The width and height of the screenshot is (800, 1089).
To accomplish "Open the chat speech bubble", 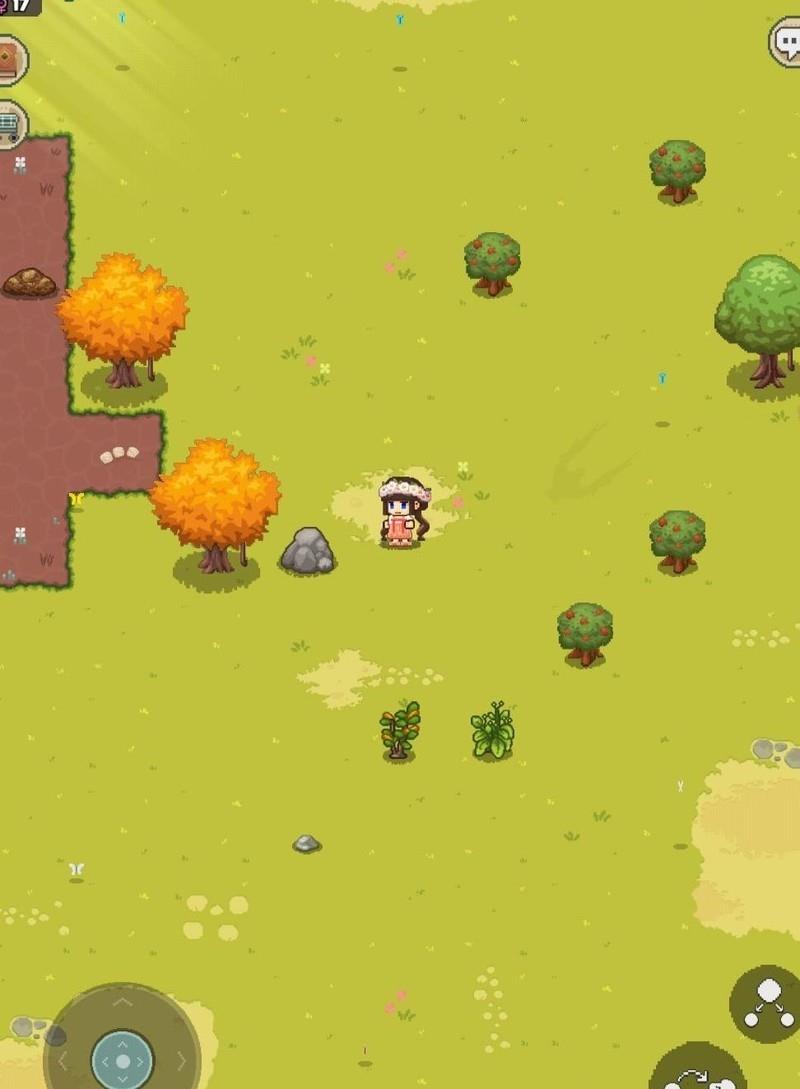I will (x=786, y=42).
